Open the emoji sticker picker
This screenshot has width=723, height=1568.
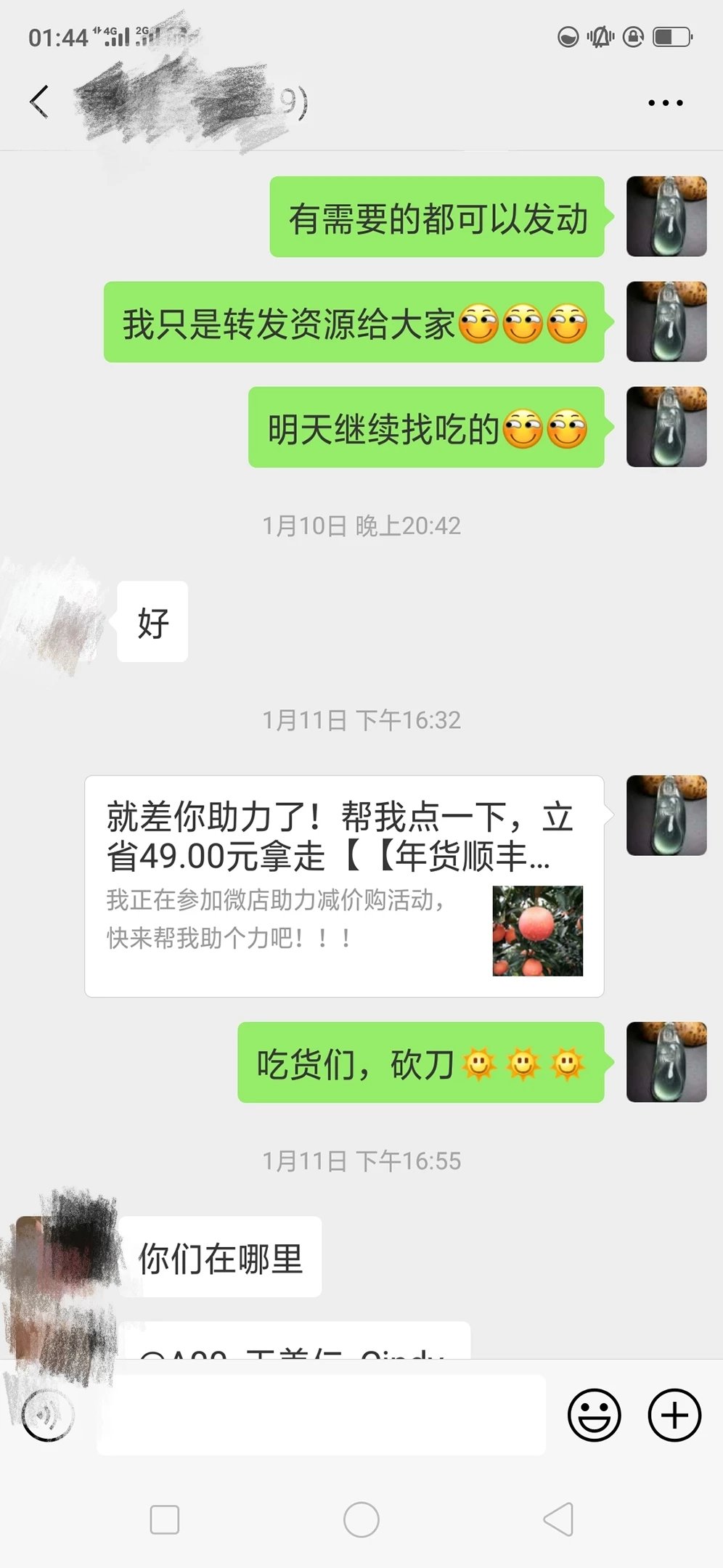594,1414
